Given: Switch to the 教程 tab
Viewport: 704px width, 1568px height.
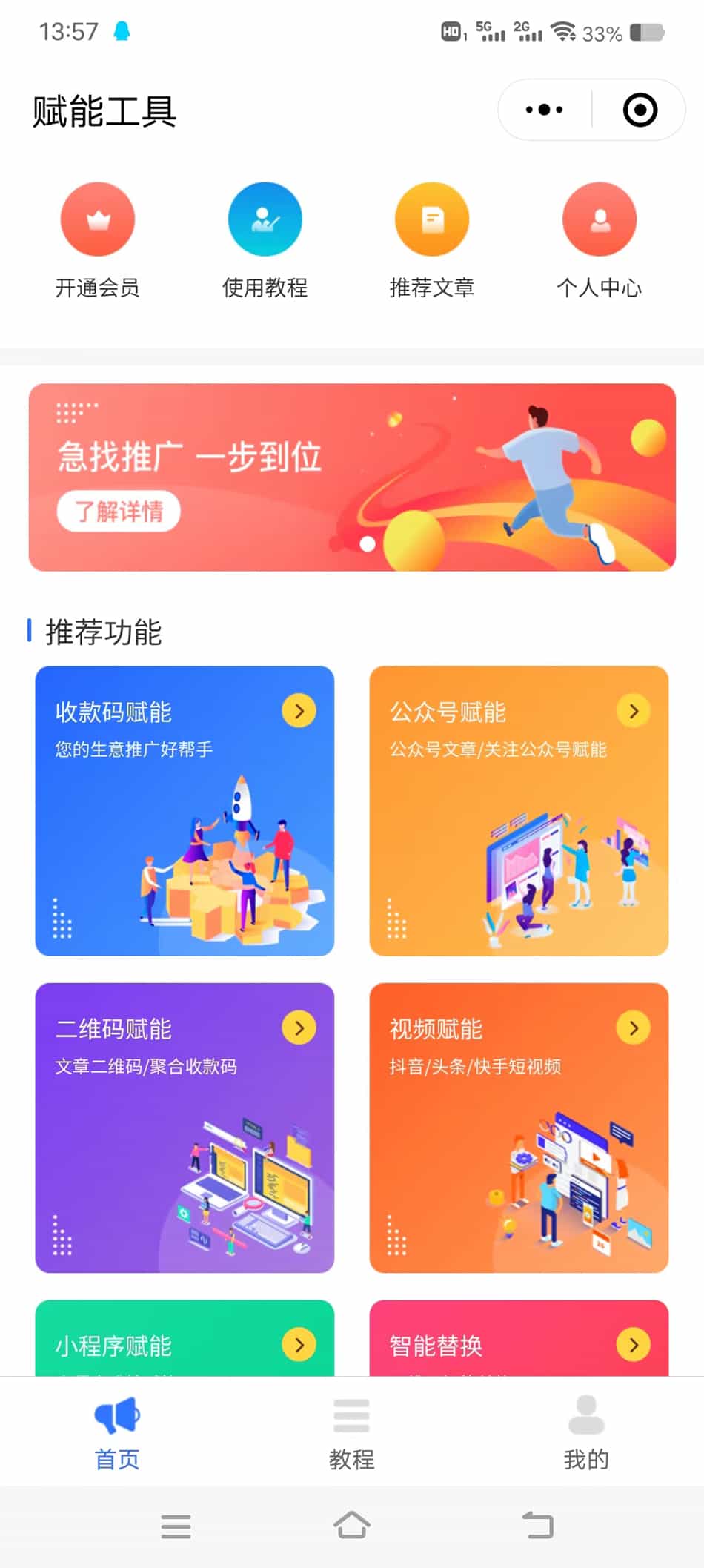Looking at the screenshot, I should pyautogui.click(x=351, y=1432).
